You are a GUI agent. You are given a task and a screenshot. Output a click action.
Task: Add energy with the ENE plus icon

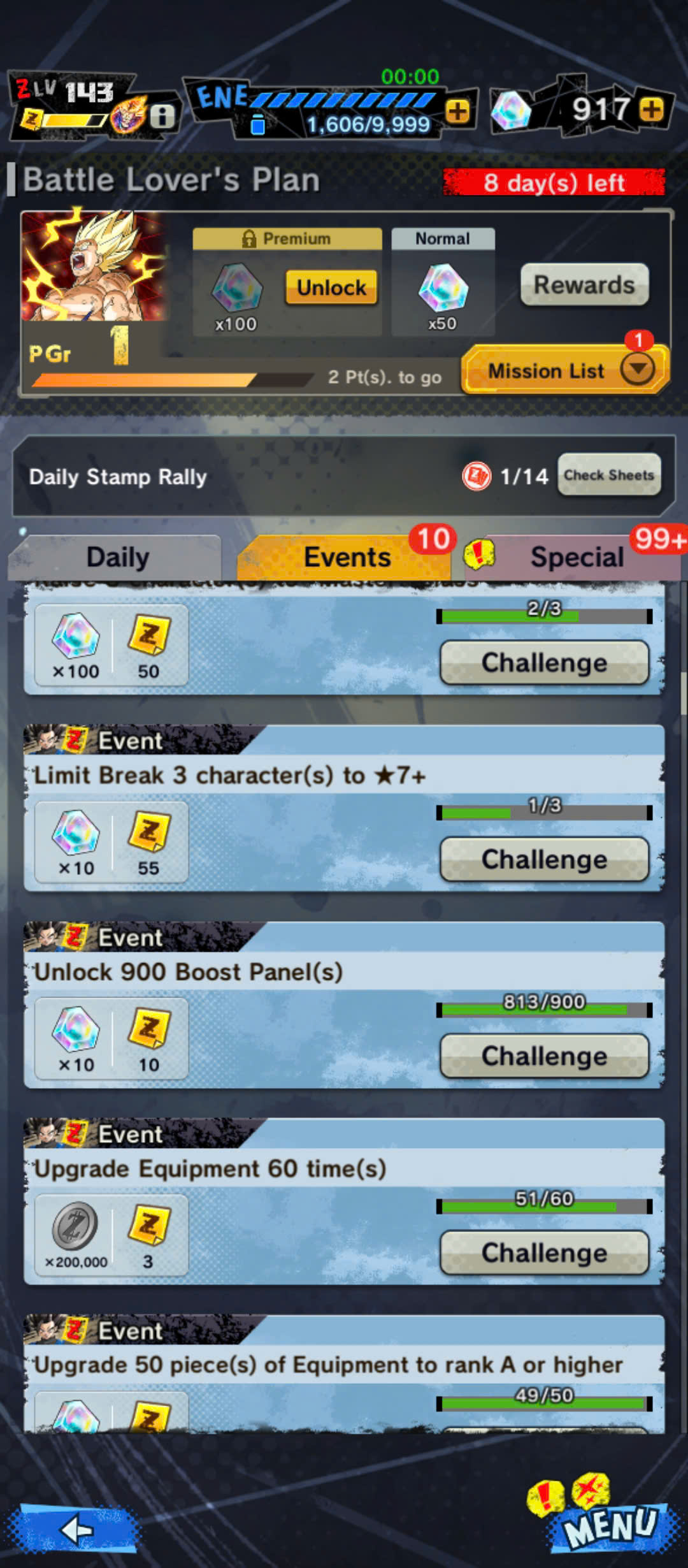click(457, 111)
